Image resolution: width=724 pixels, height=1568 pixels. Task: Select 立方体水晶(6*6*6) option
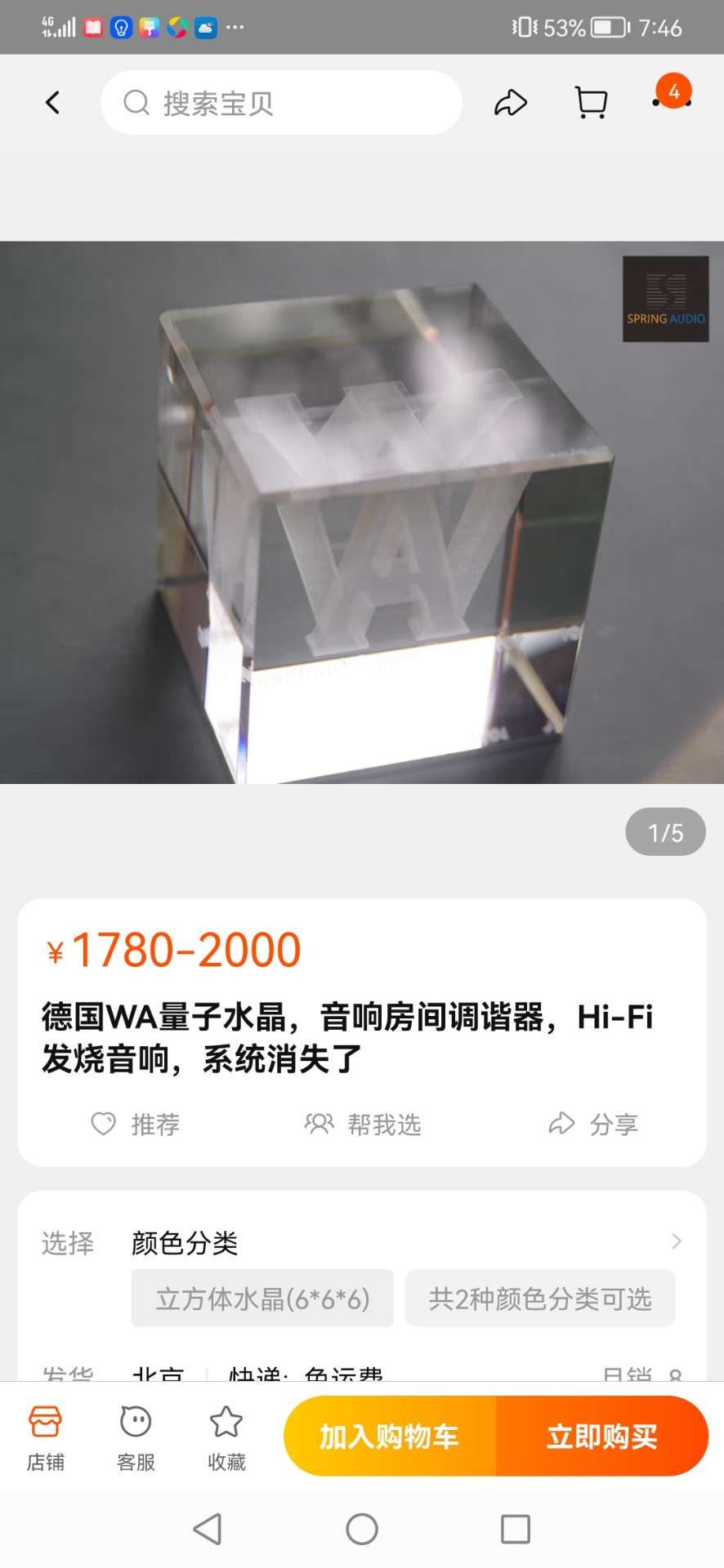click(262, 1298)
